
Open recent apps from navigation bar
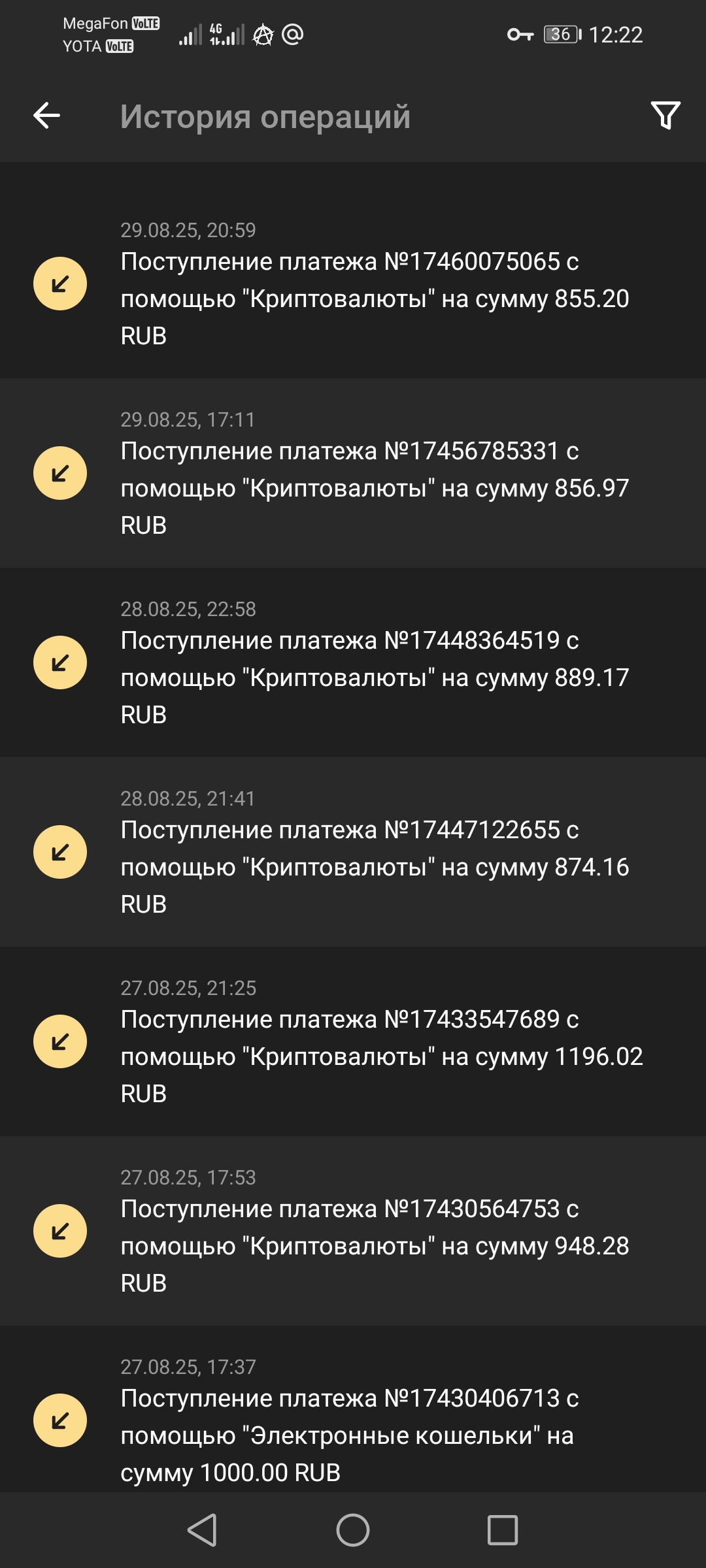[x=503, y=1530]
